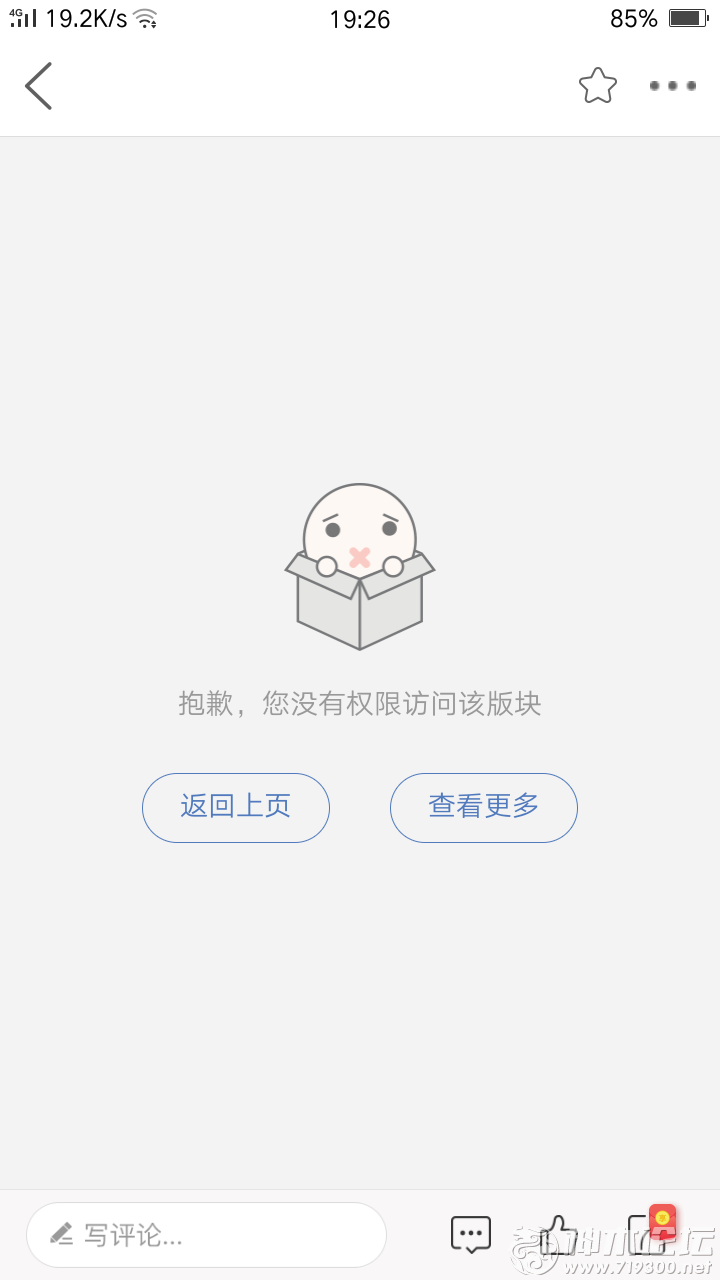
Task: Favorite this page with the star icon
Action: pyautogui.click(x=598, y=86)
